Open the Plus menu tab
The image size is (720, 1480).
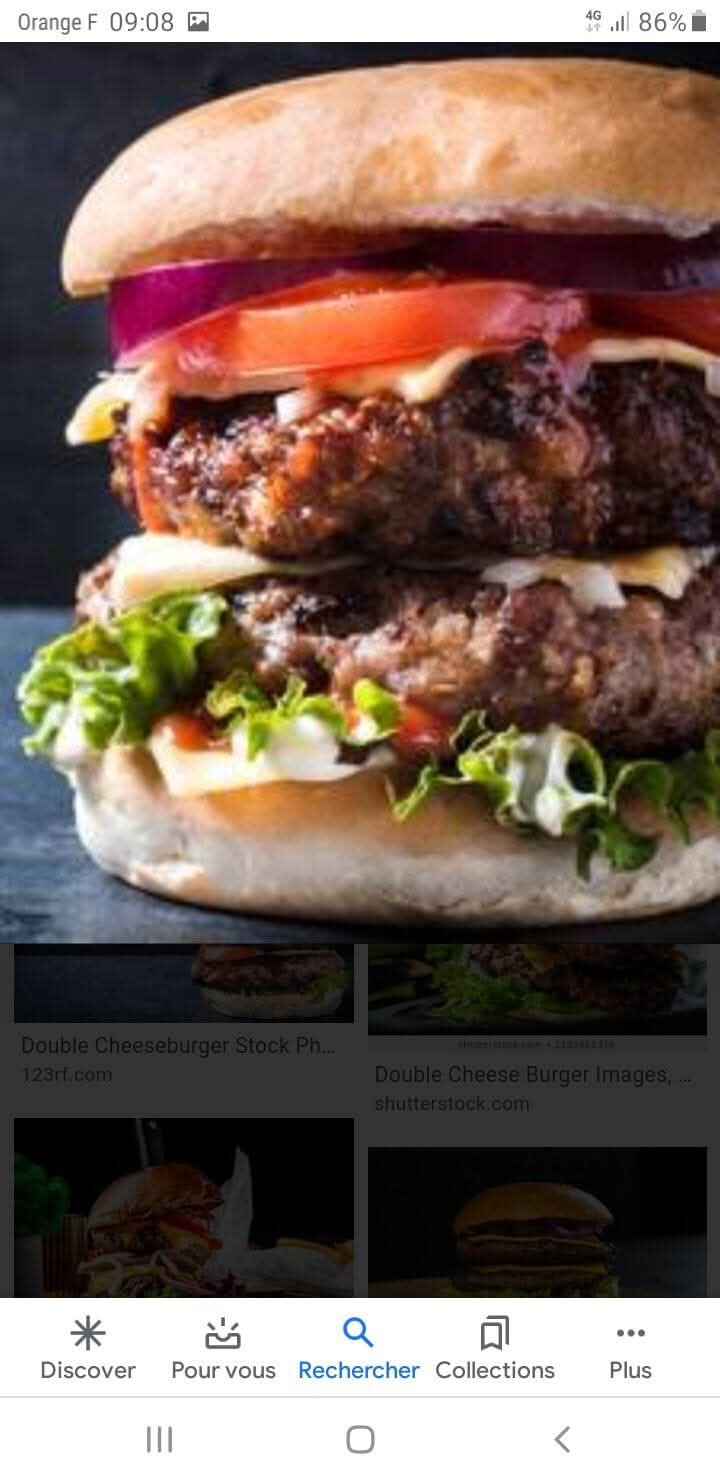point(630,1348)
